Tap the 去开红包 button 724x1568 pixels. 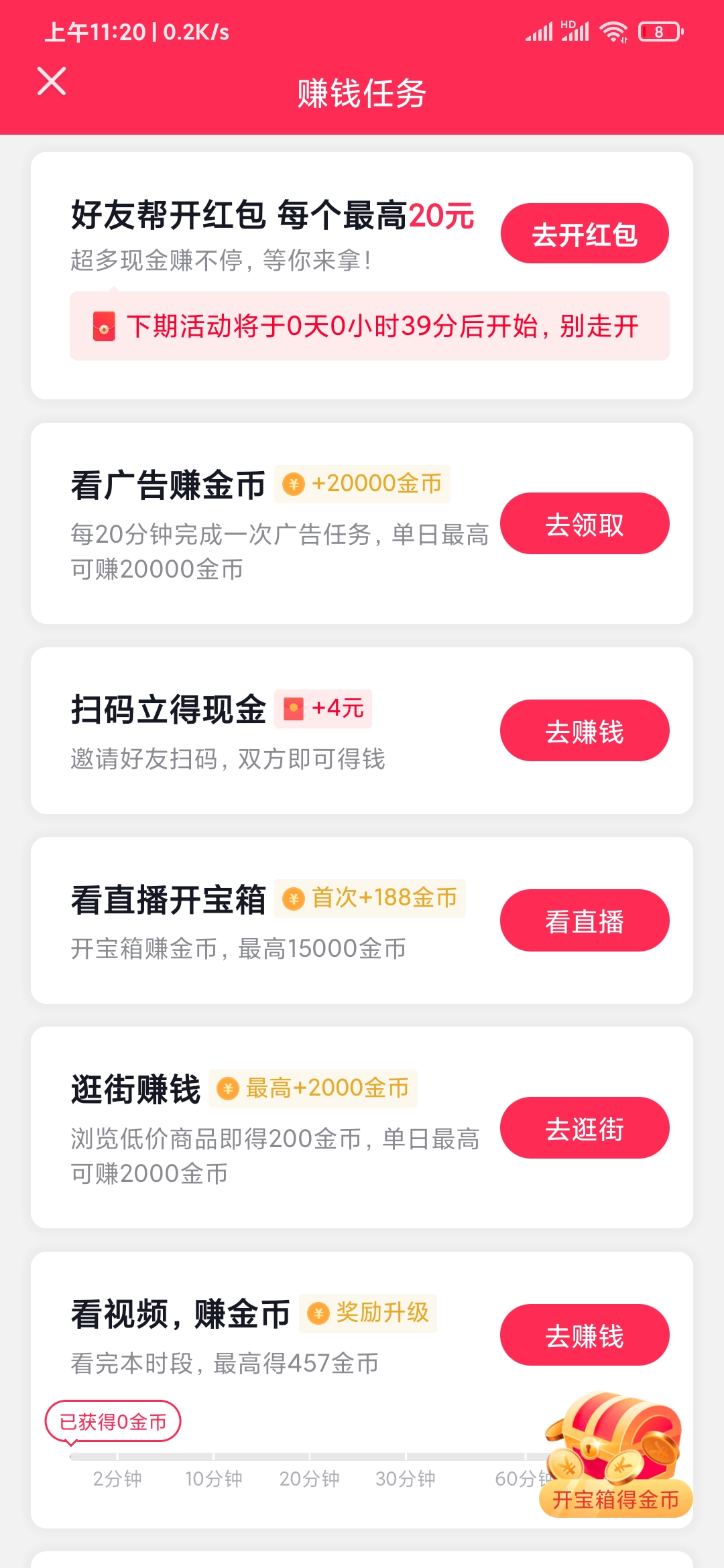tap(584, 234)
